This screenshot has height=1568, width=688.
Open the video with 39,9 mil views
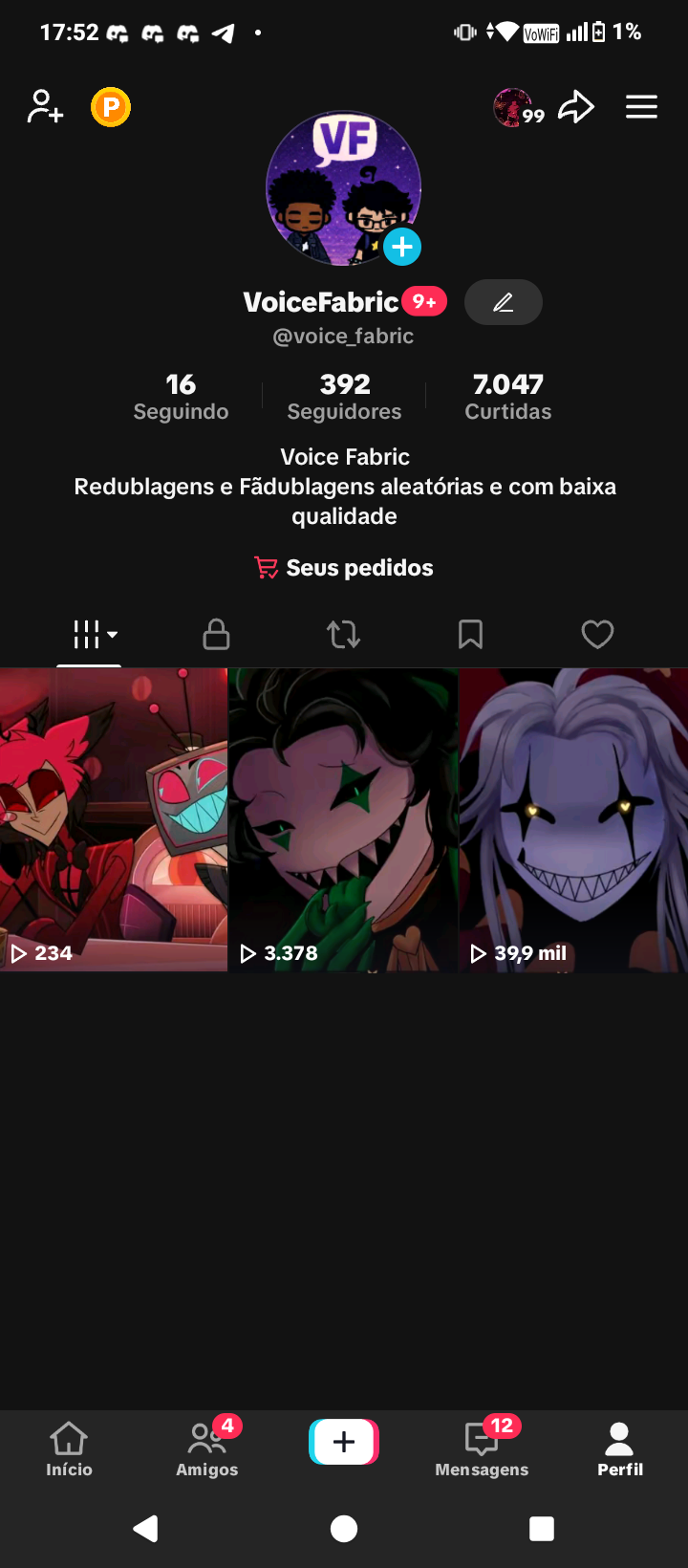(x=574, y=819)
